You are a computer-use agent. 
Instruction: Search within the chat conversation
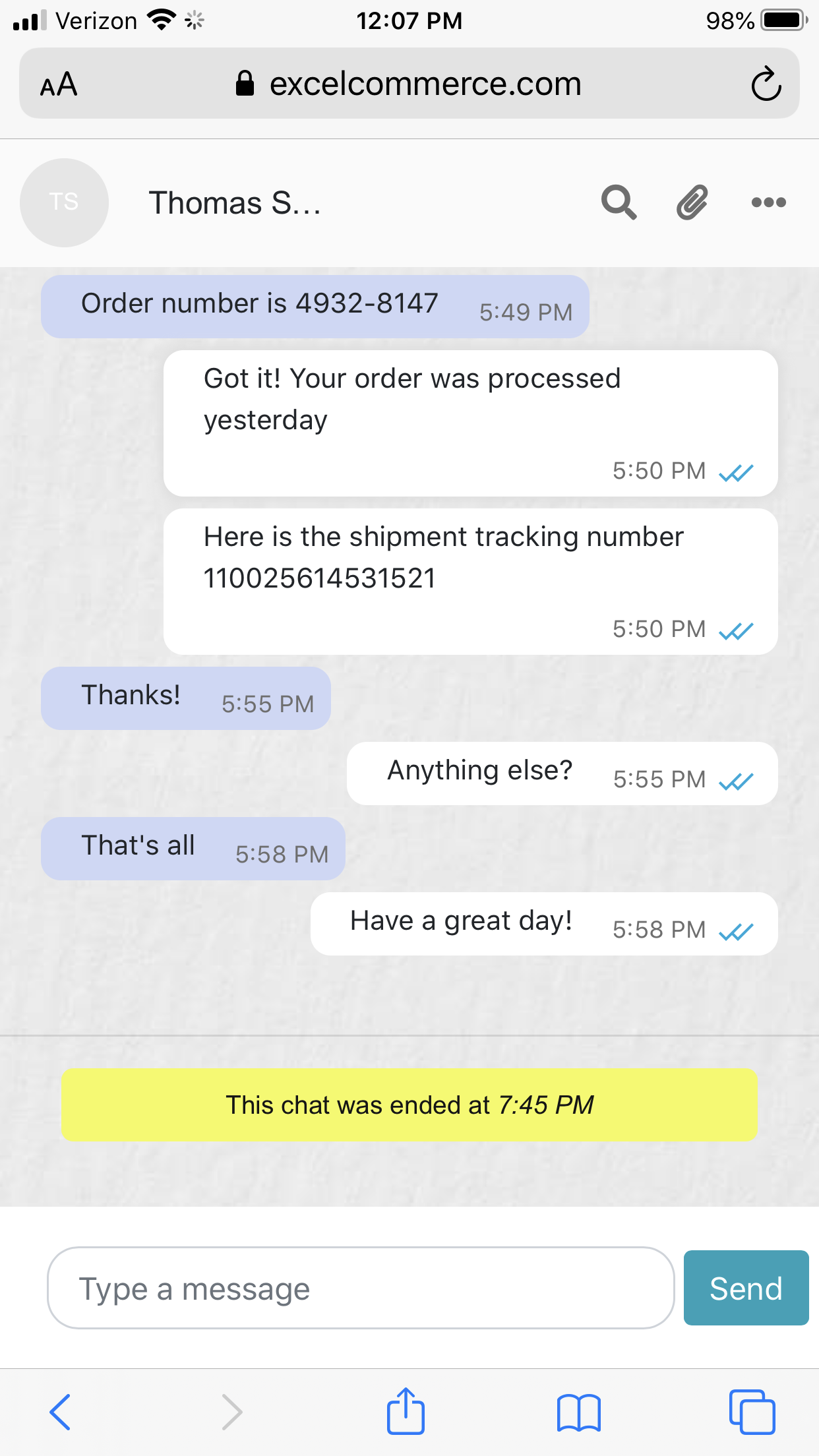[619, 202]
